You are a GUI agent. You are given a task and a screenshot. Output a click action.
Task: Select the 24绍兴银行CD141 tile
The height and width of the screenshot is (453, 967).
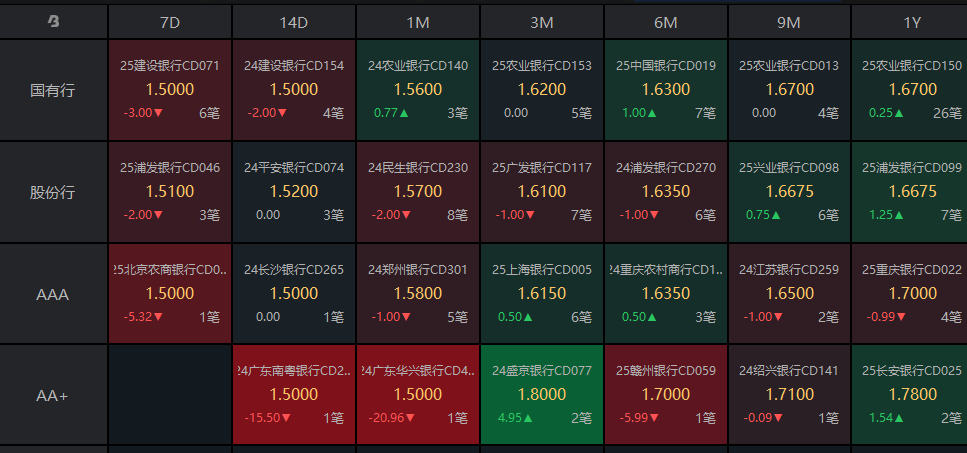tap(789, 395)
